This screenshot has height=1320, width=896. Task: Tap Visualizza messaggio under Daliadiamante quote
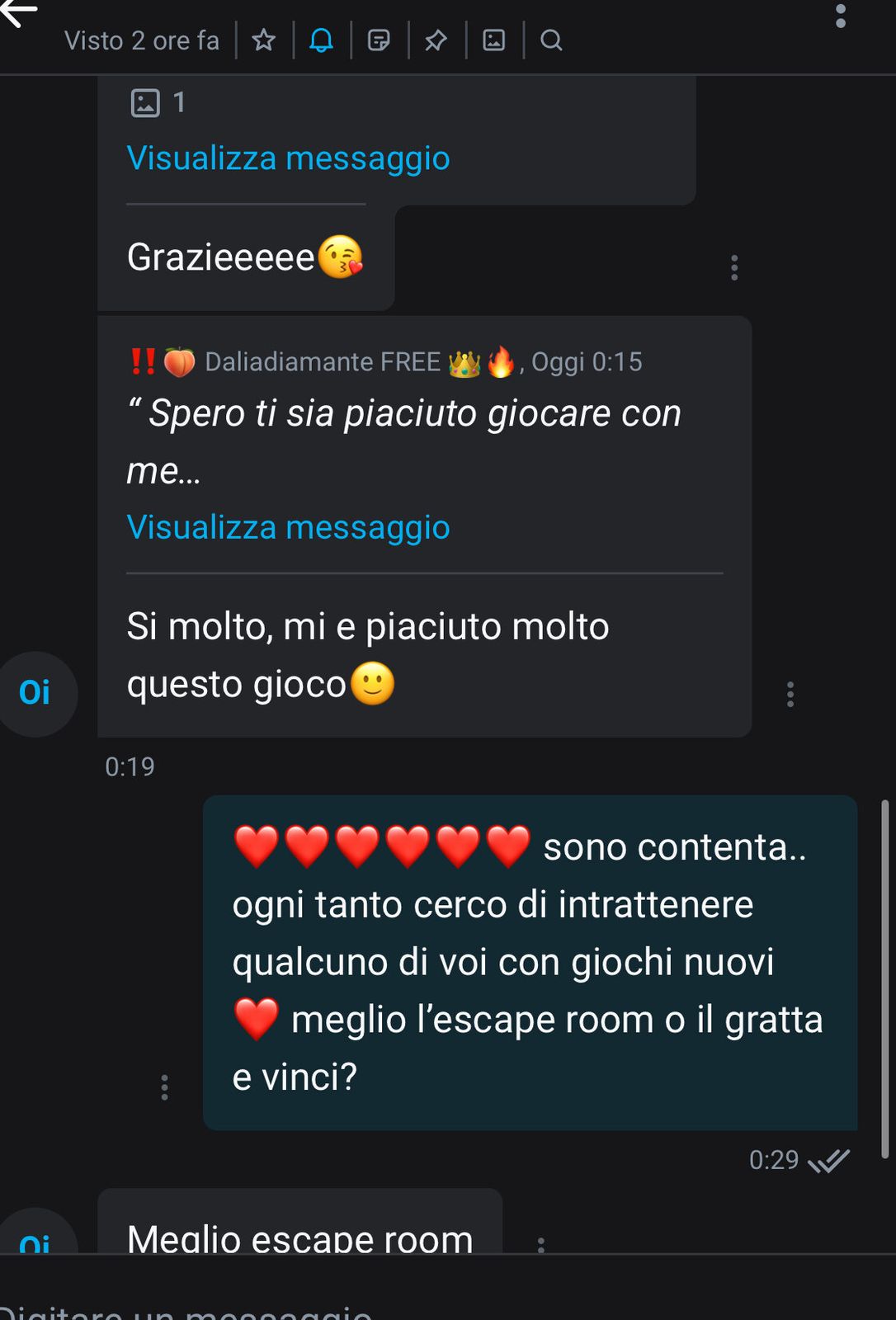(288, 527)
